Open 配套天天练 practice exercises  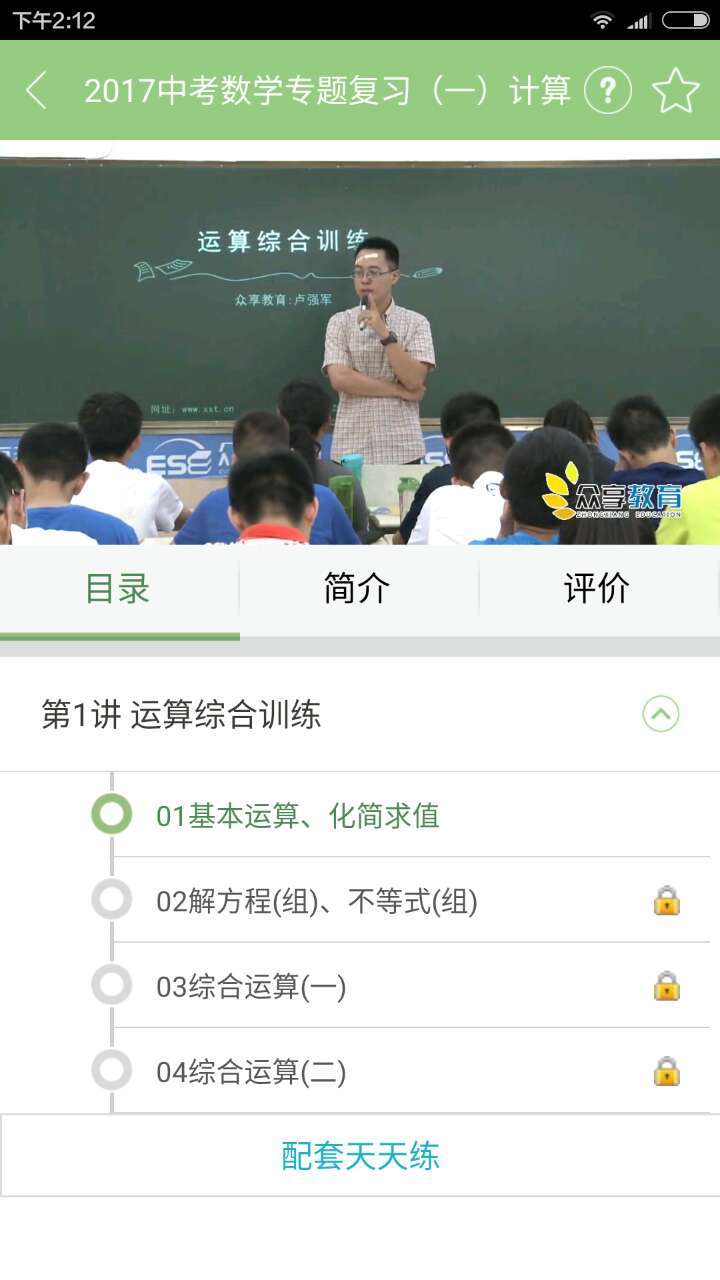click(360, 1155)
